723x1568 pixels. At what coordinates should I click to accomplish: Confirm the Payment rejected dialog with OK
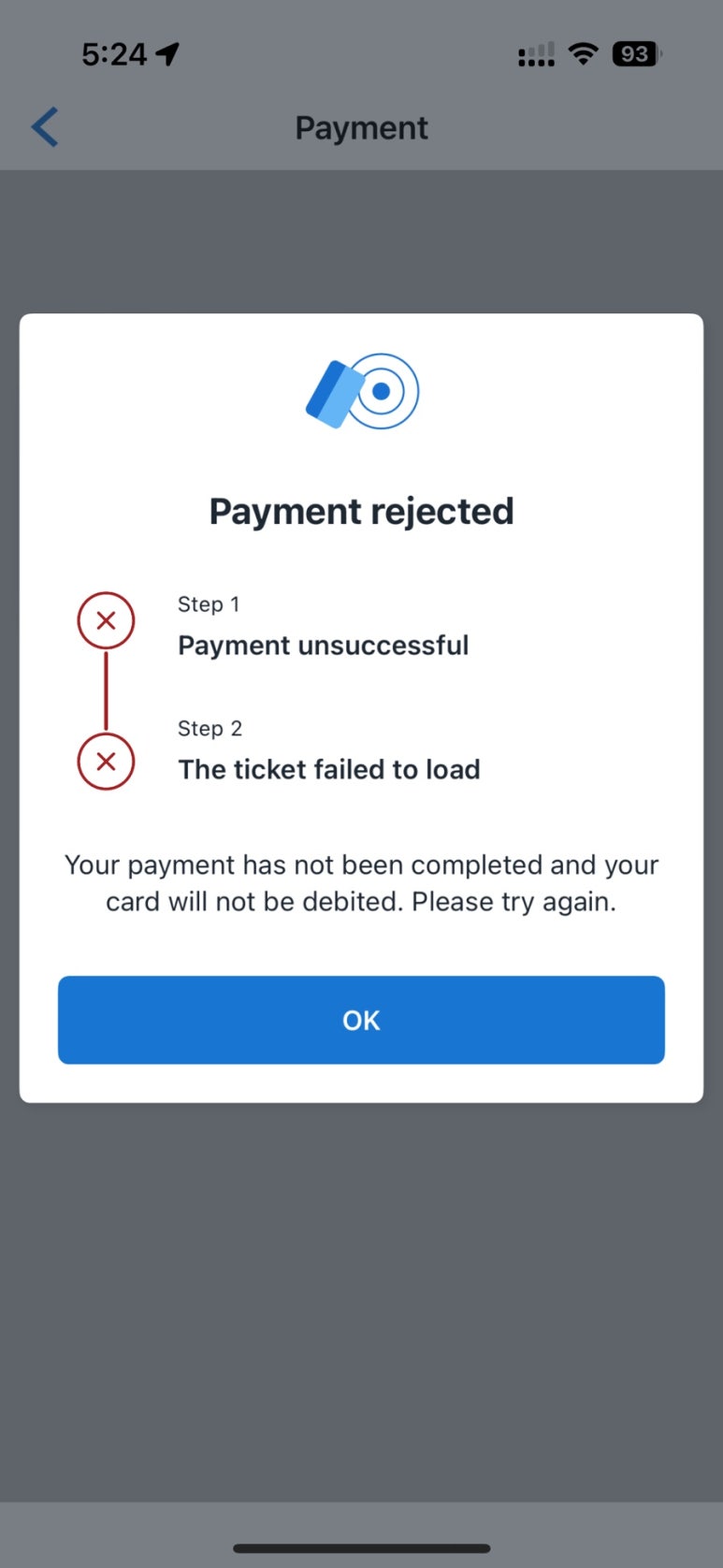click(x=361, y=1020)
